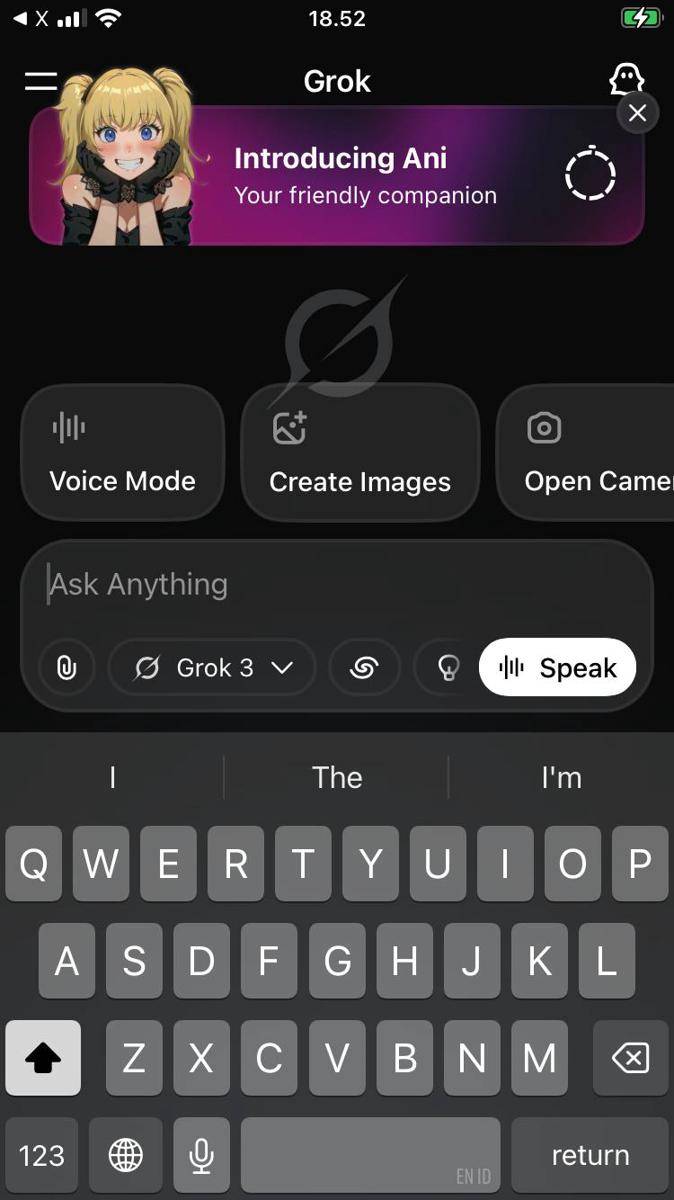Tap the Speak button
The image size is (674, 1200).
pos(557,668)
